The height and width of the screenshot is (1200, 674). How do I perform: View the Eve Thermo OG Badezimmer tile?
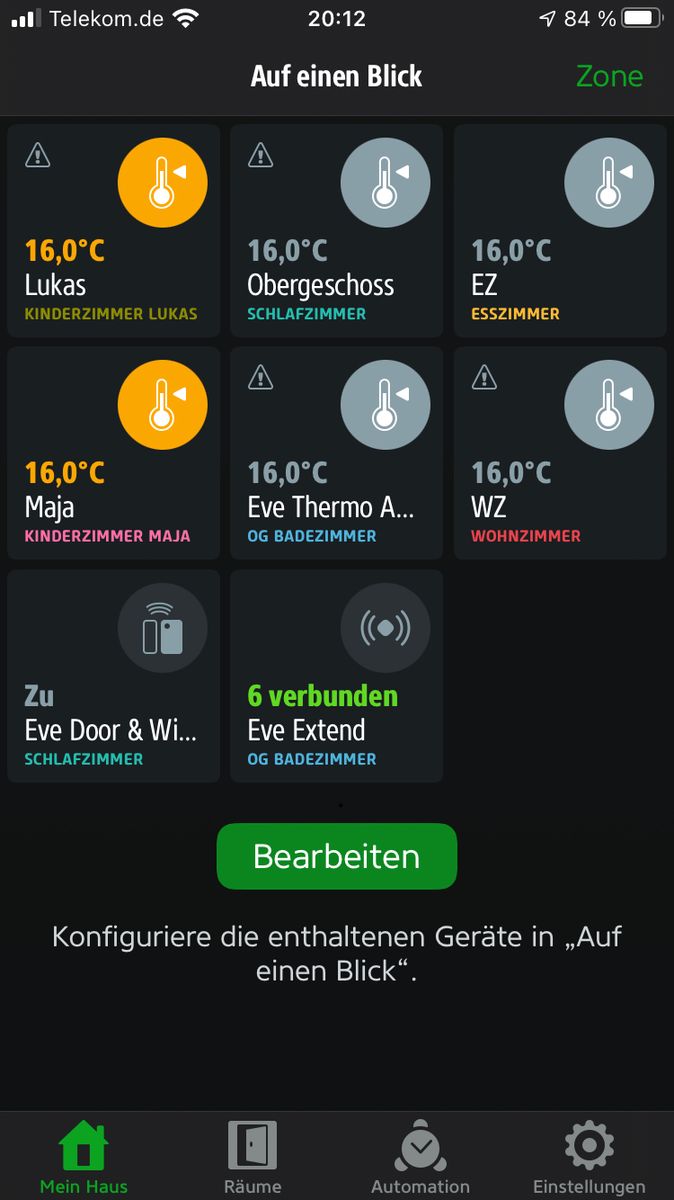336,453
